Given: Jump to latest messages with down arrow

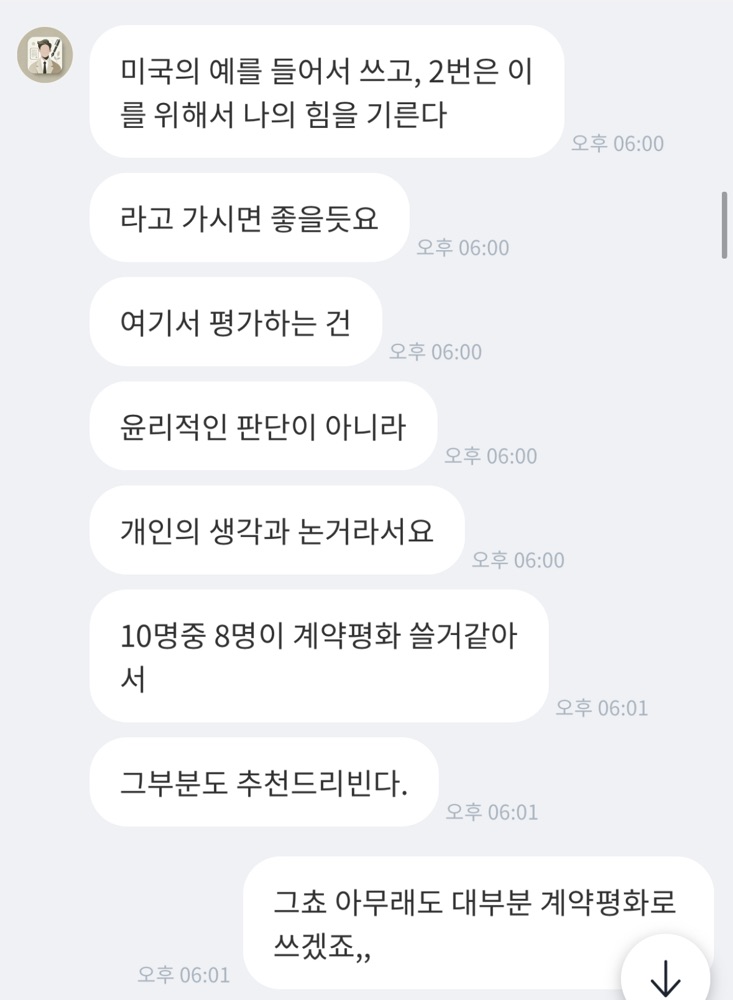Looking at the screenshot, I should point(665,973).
